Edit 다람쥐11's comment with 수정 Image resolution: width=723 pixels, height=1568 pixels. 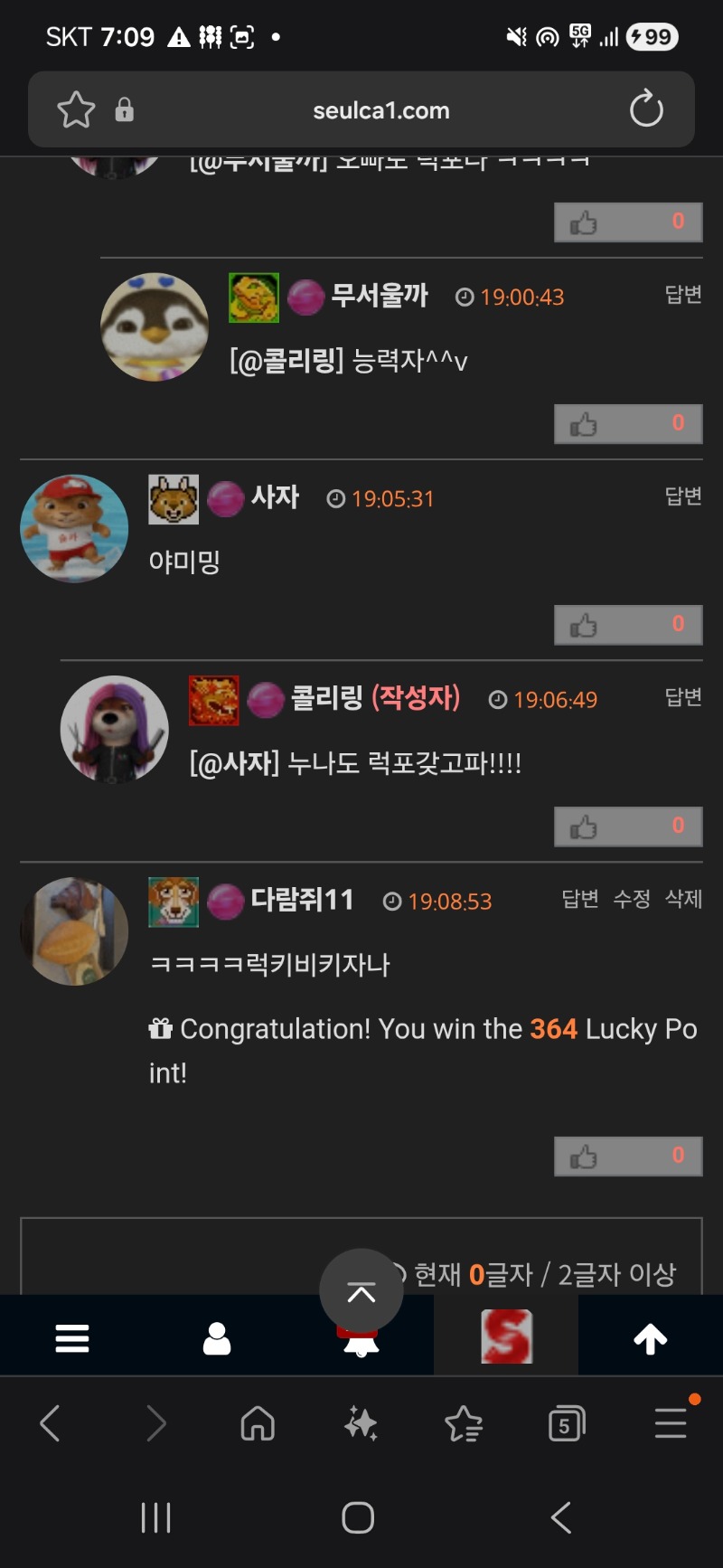click(x=631, y=899)
